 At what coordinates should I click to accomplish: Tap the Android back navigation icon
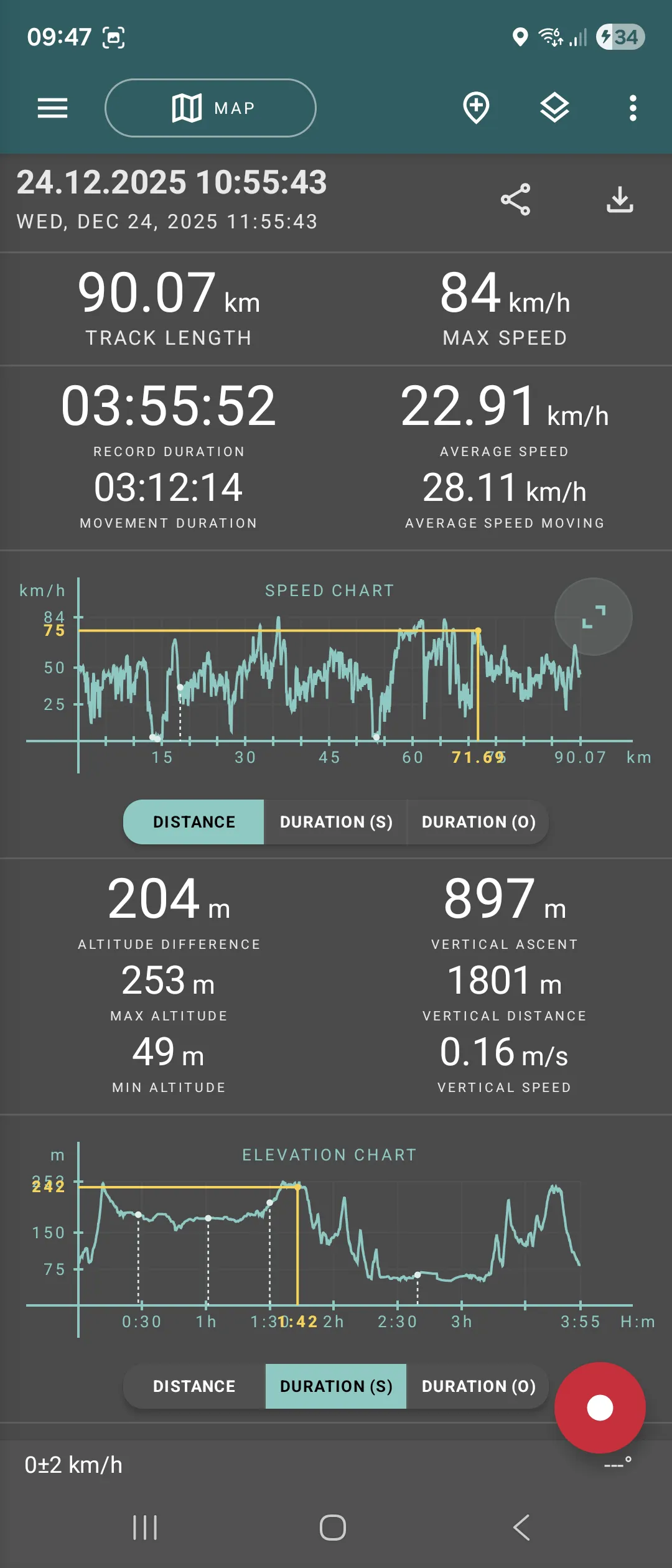coord(521,1528)
